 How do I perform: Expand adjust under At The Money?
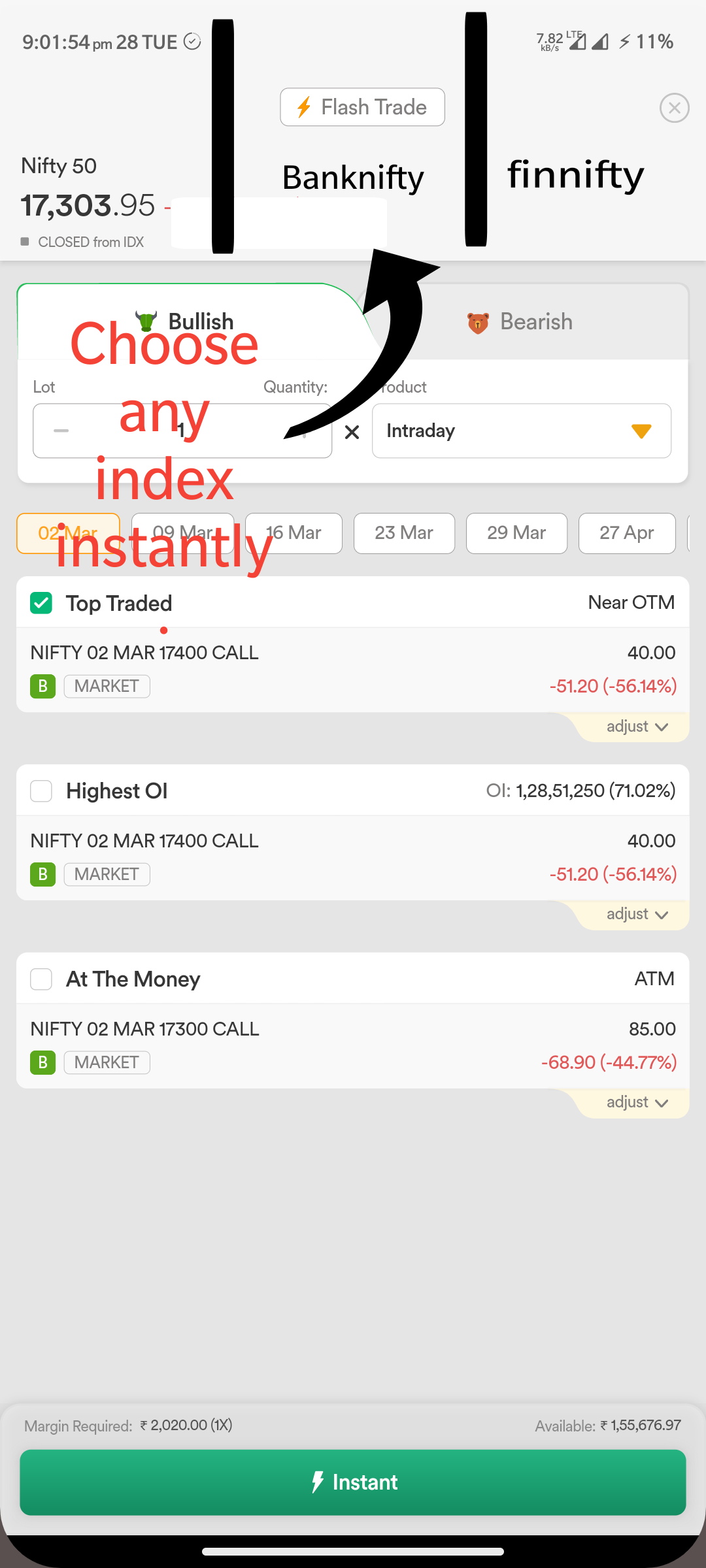coord(637,1102)
